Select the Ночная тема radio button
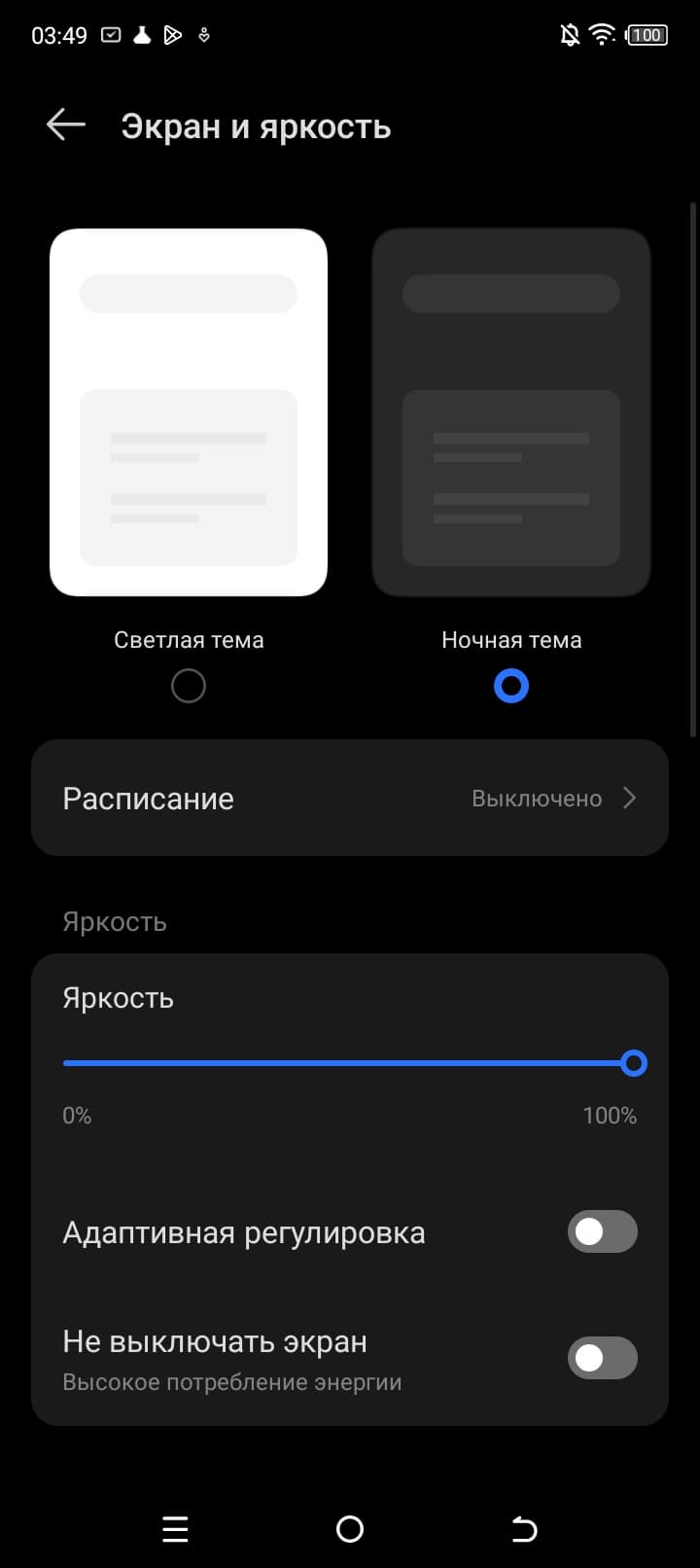Screen dimensions: 700x1568 click(x=511, y=686)
